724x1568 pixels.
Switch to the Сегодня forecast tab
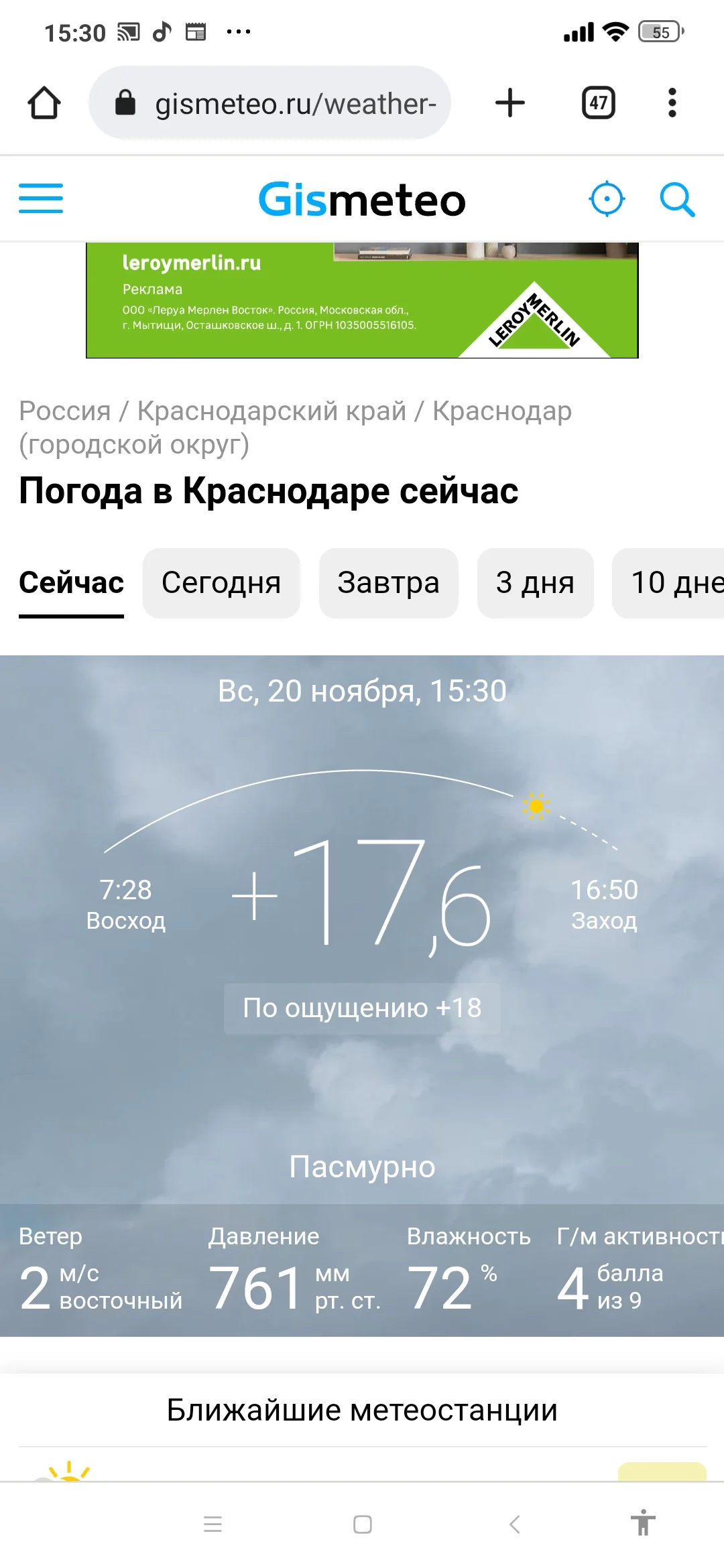(221, 583)
